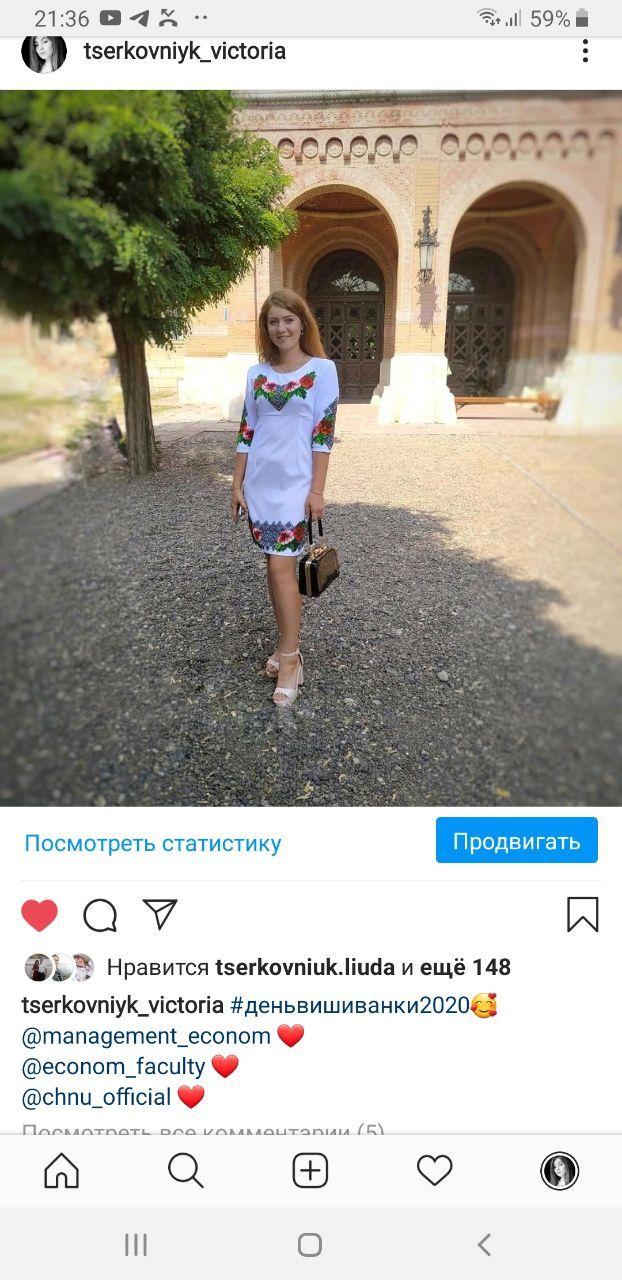
Task: Save the post with the bookmark icon
Action: [583, 914]
